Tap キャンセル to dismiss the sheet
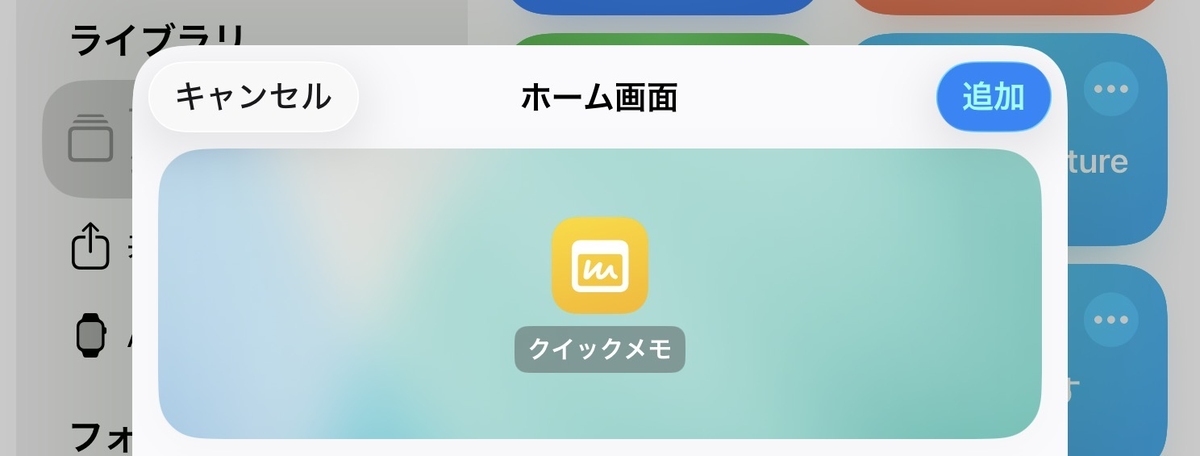The image size is (1200, 456). point(253,97)
